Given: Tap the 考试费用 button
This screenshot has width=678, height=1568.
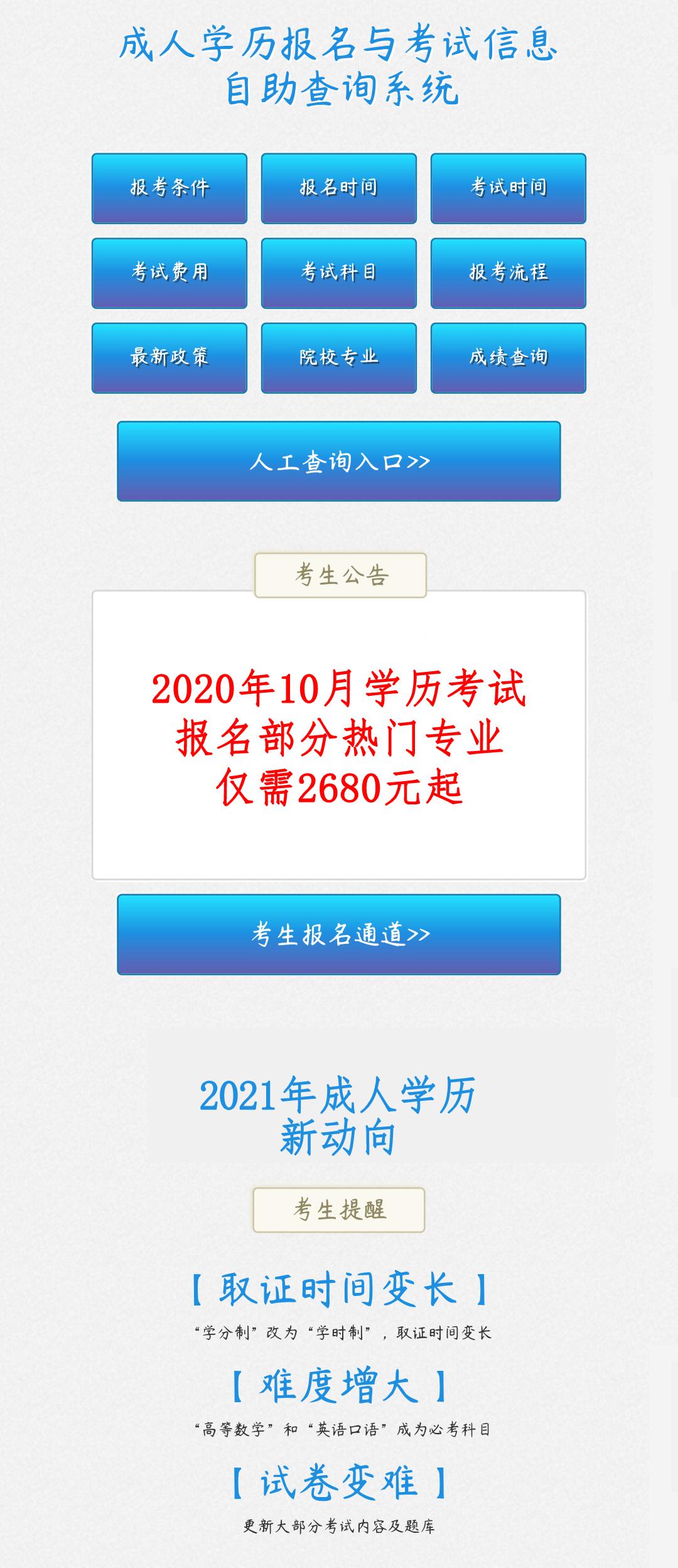Looking at the screenshot, I should [x=169, y=273].
